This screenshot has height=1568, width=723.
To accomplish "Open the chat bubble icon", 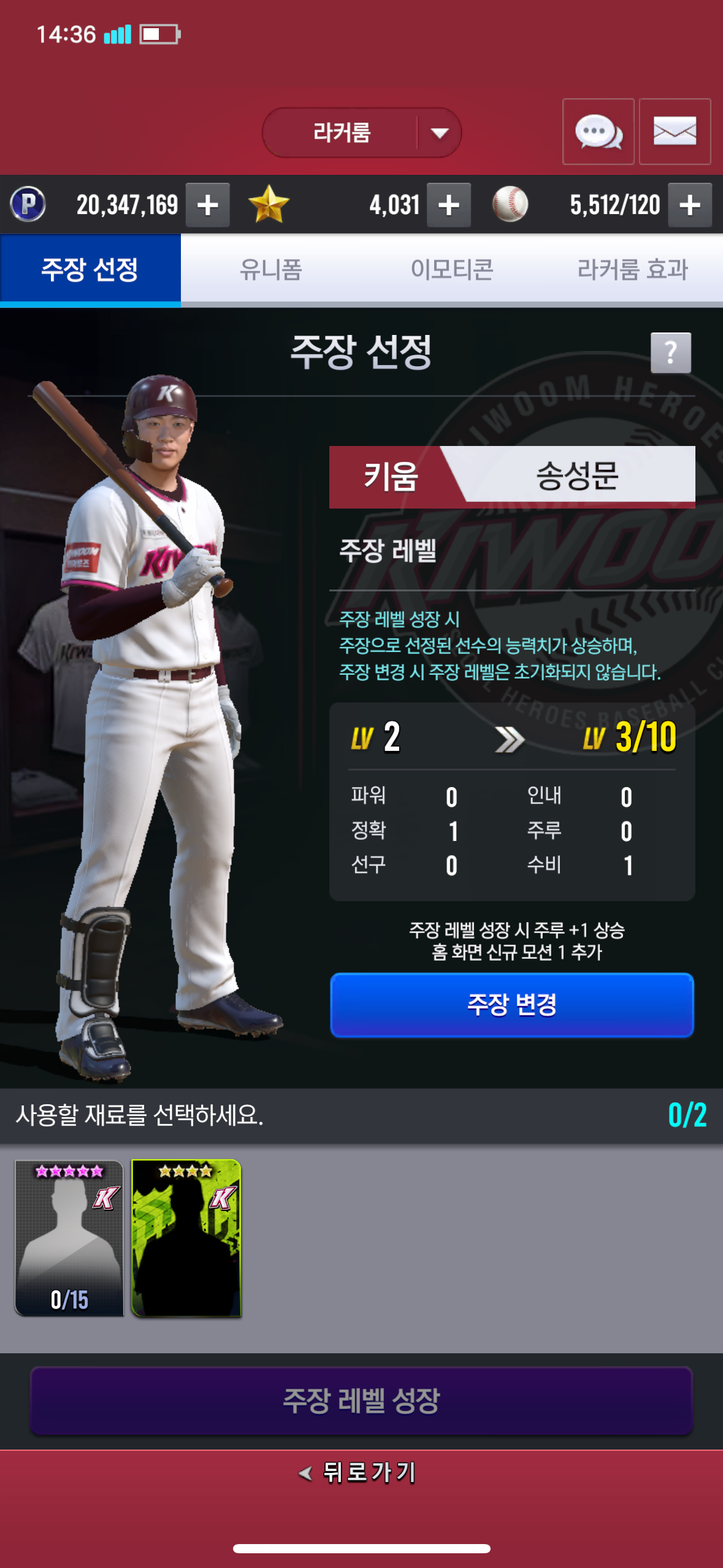I will coord(598,131).
